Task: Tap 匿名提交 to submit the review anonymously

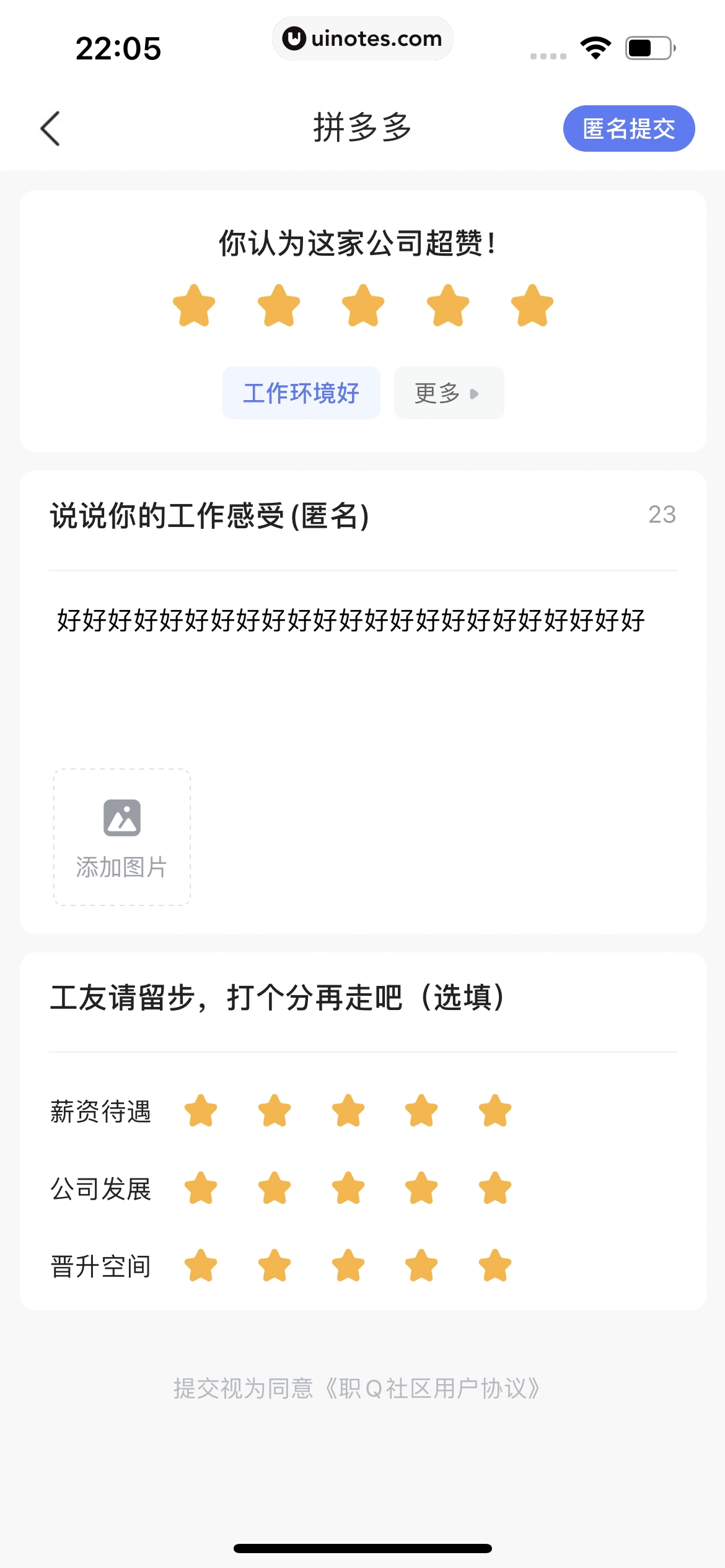Action: click(x=628, y=129)
